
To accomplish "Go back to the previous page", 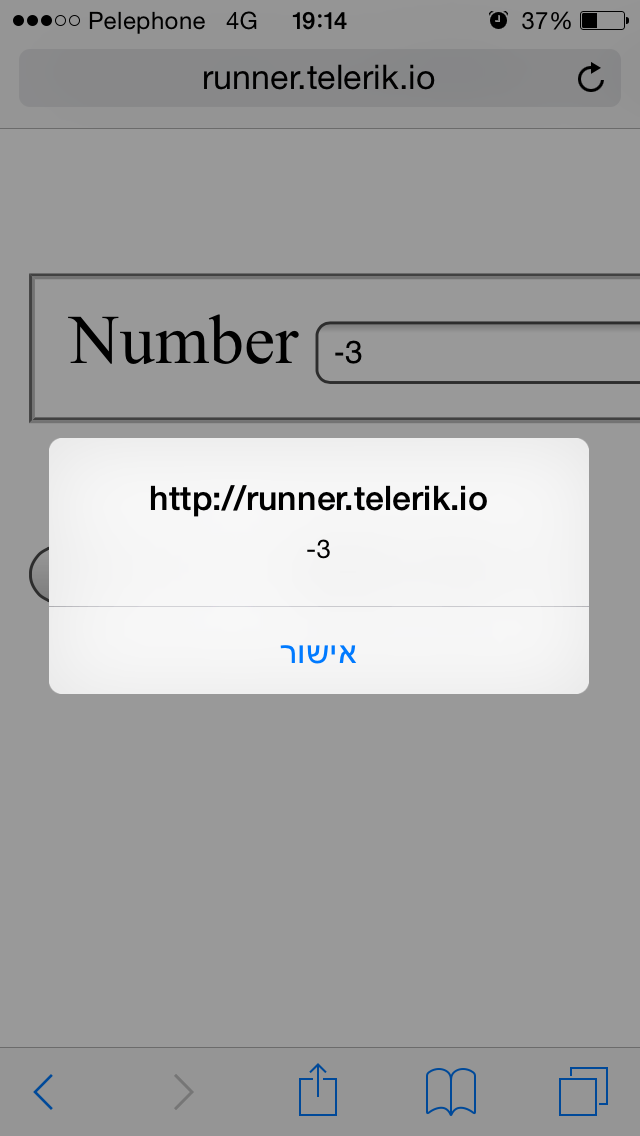I will tap(43, 1091).
